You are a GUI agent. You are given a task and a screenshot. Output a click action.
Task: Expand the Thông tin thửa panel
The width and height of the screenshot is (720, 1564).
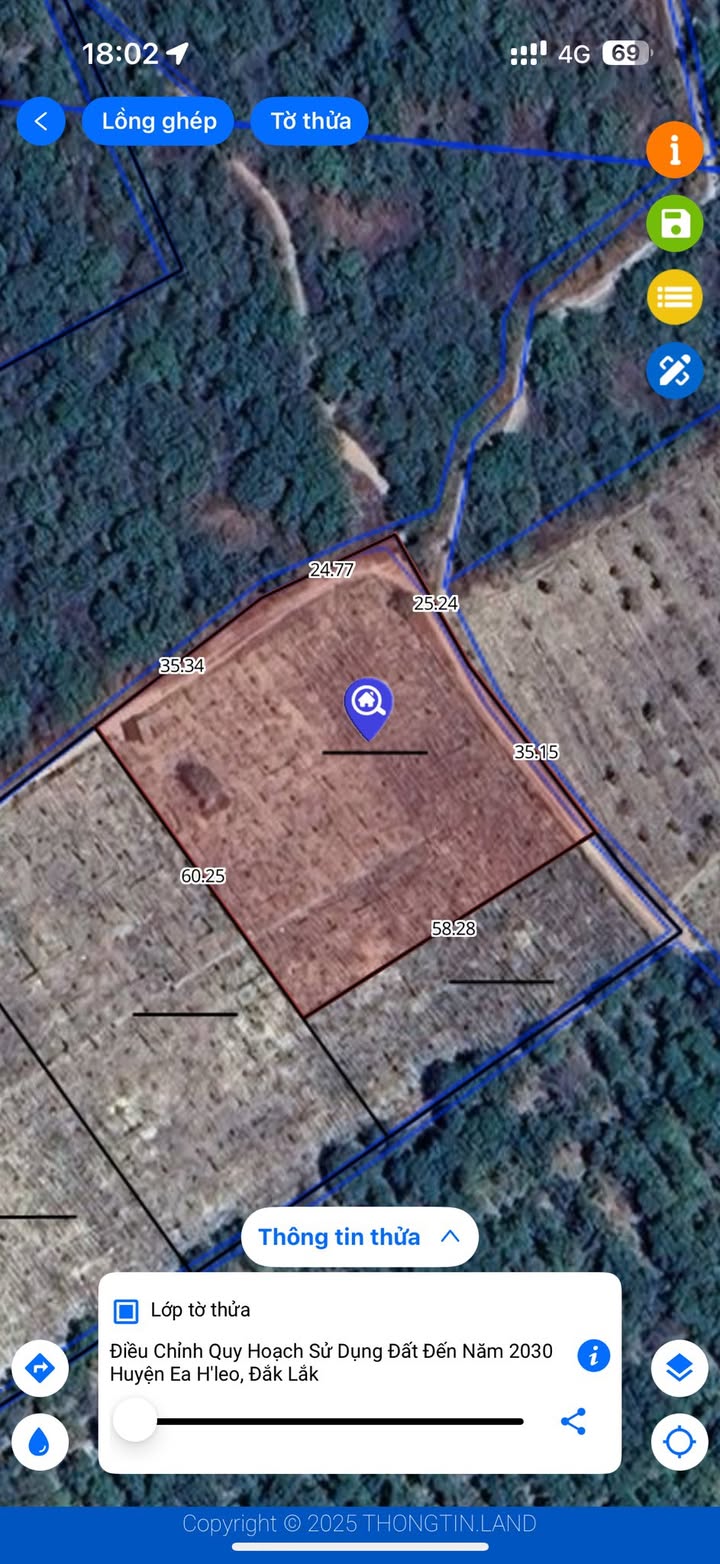click(360, 1237)
